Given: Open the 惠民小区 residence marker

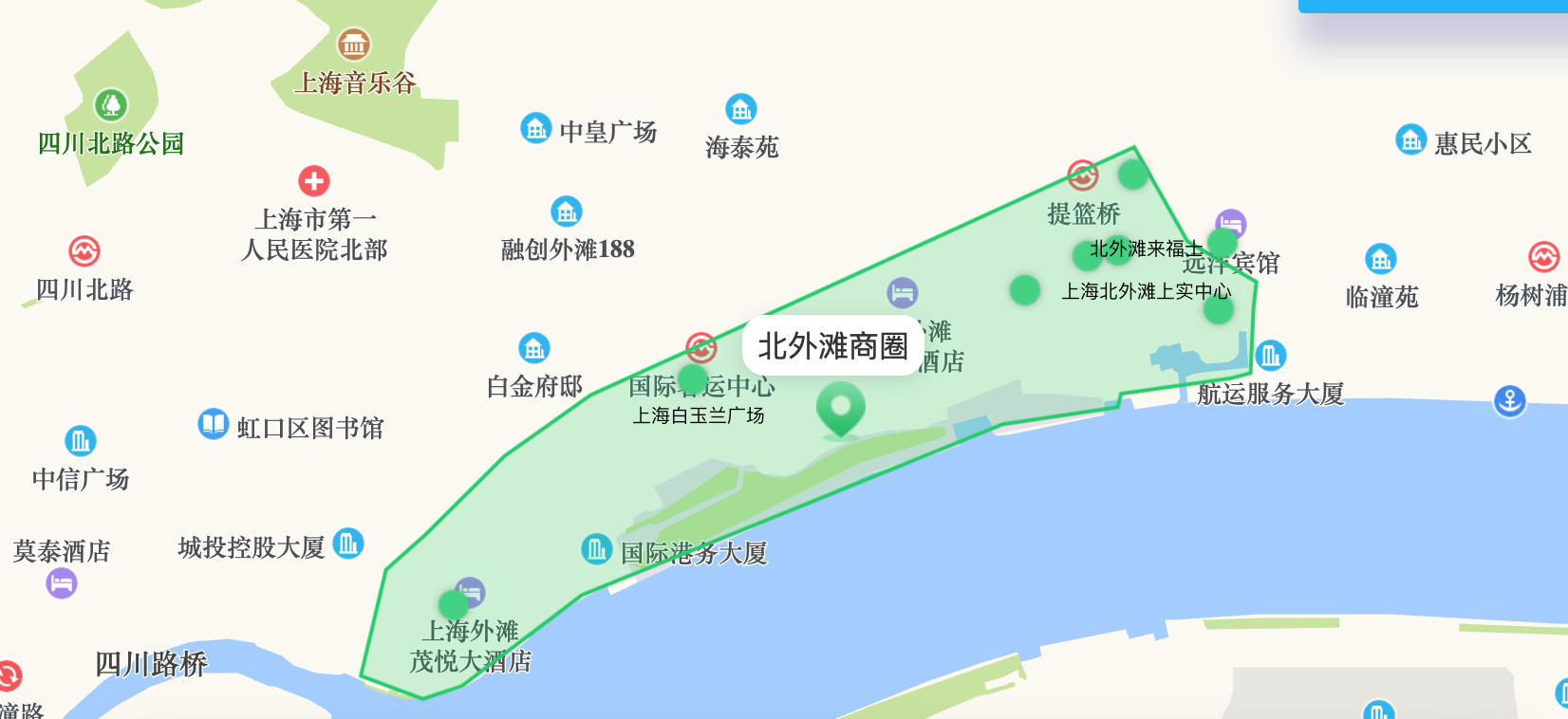Looking at the screenshot, I should [1411, 139].
